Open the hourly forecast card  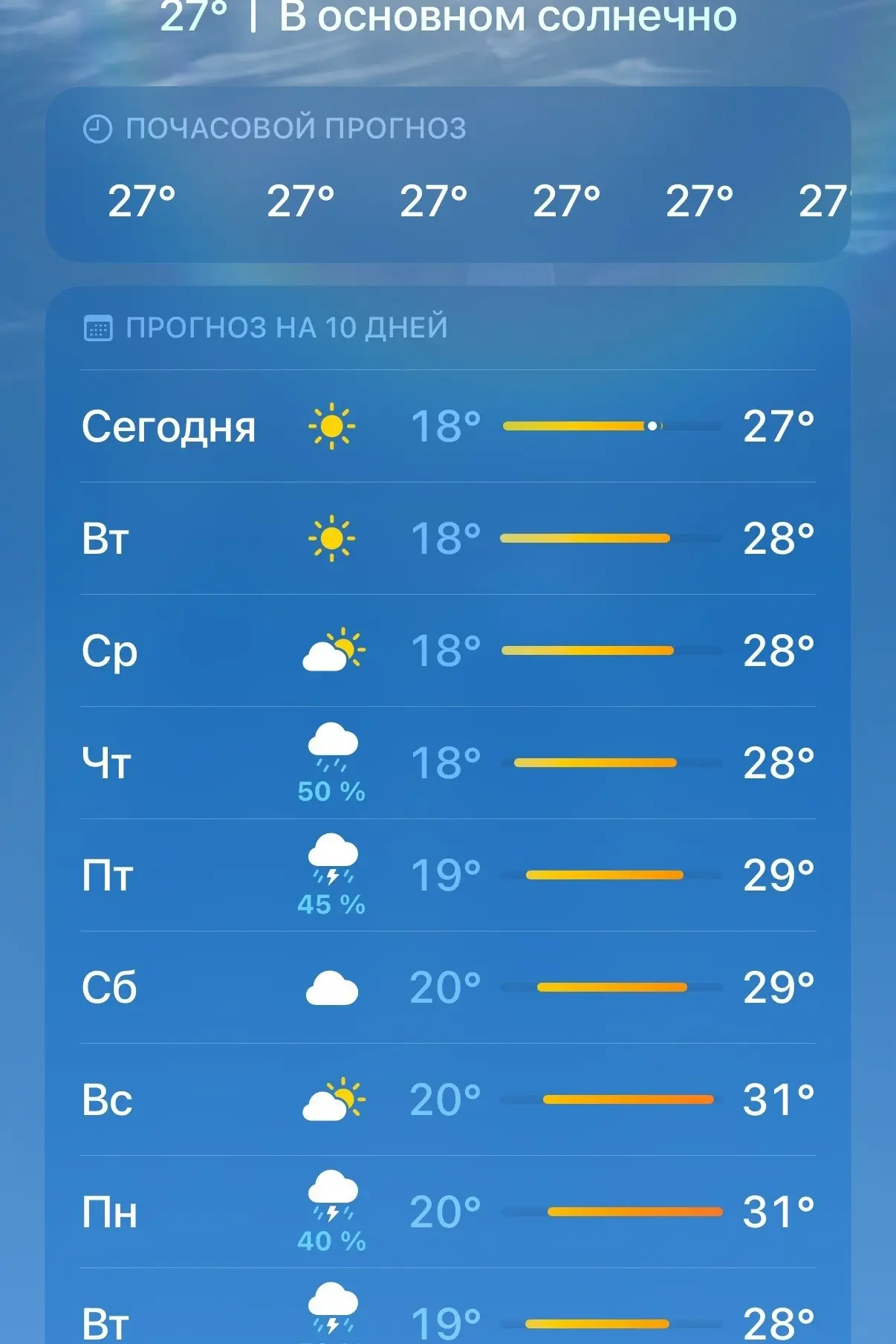point(448,175)
